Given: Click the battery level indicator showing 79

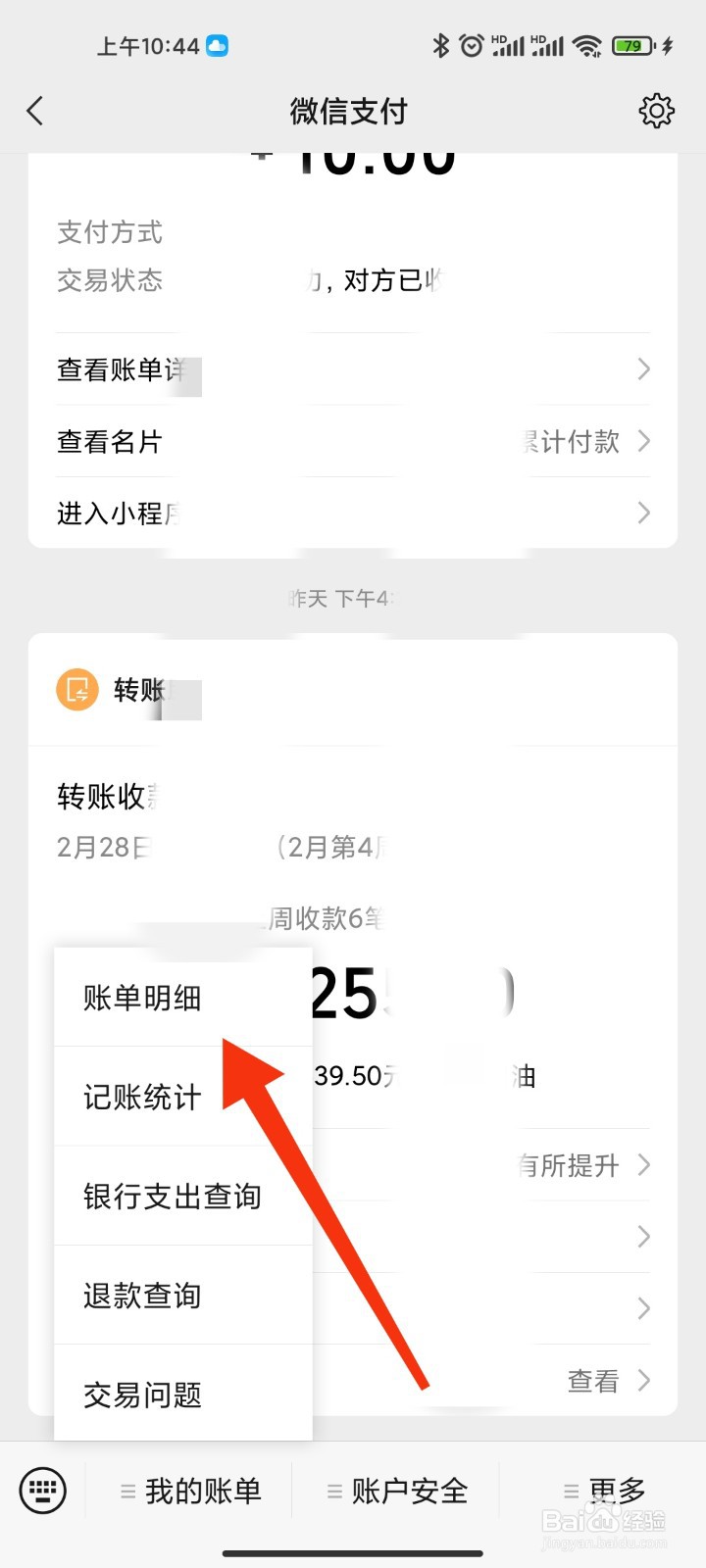Looking at the screenshot, I should click(632, 45).
